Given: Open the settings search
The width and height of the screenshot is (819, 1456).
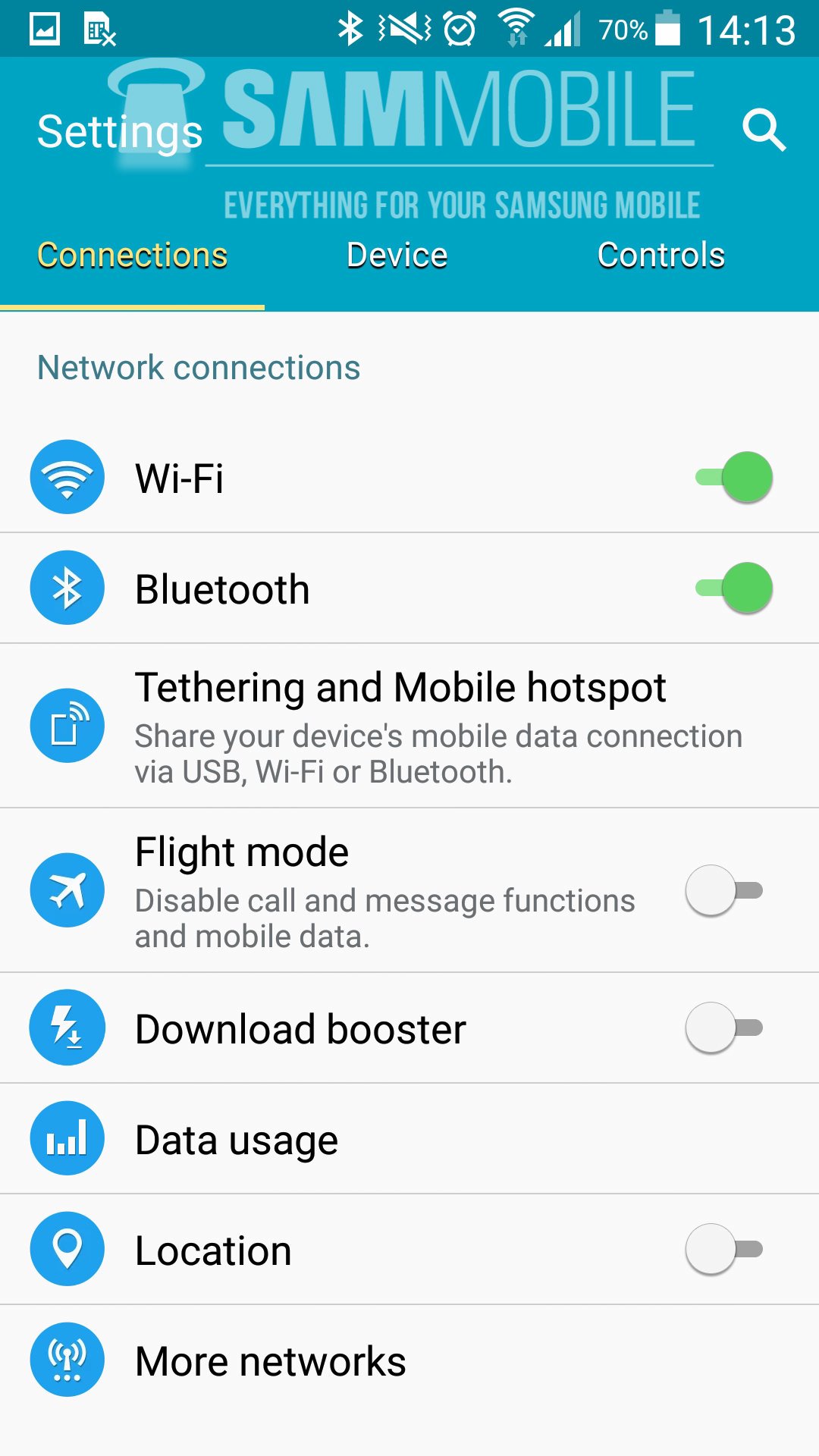Looking at the screenshot, I should point(764,130).
